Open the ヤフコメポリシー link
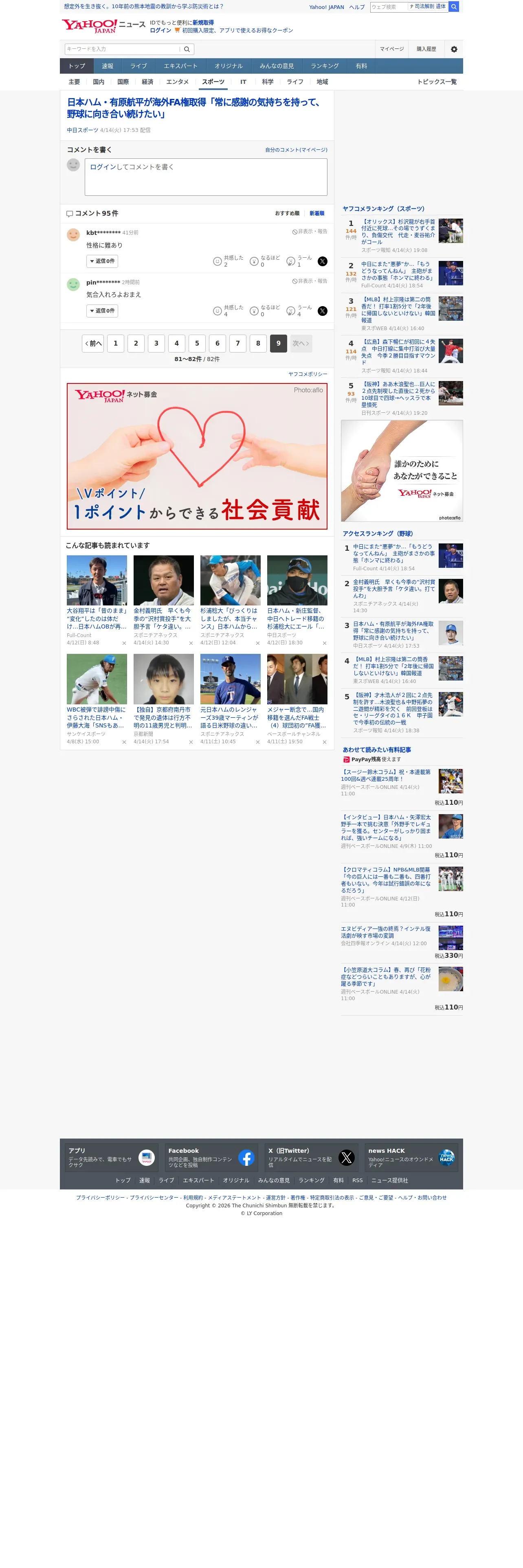 click(x=308, y=374)
